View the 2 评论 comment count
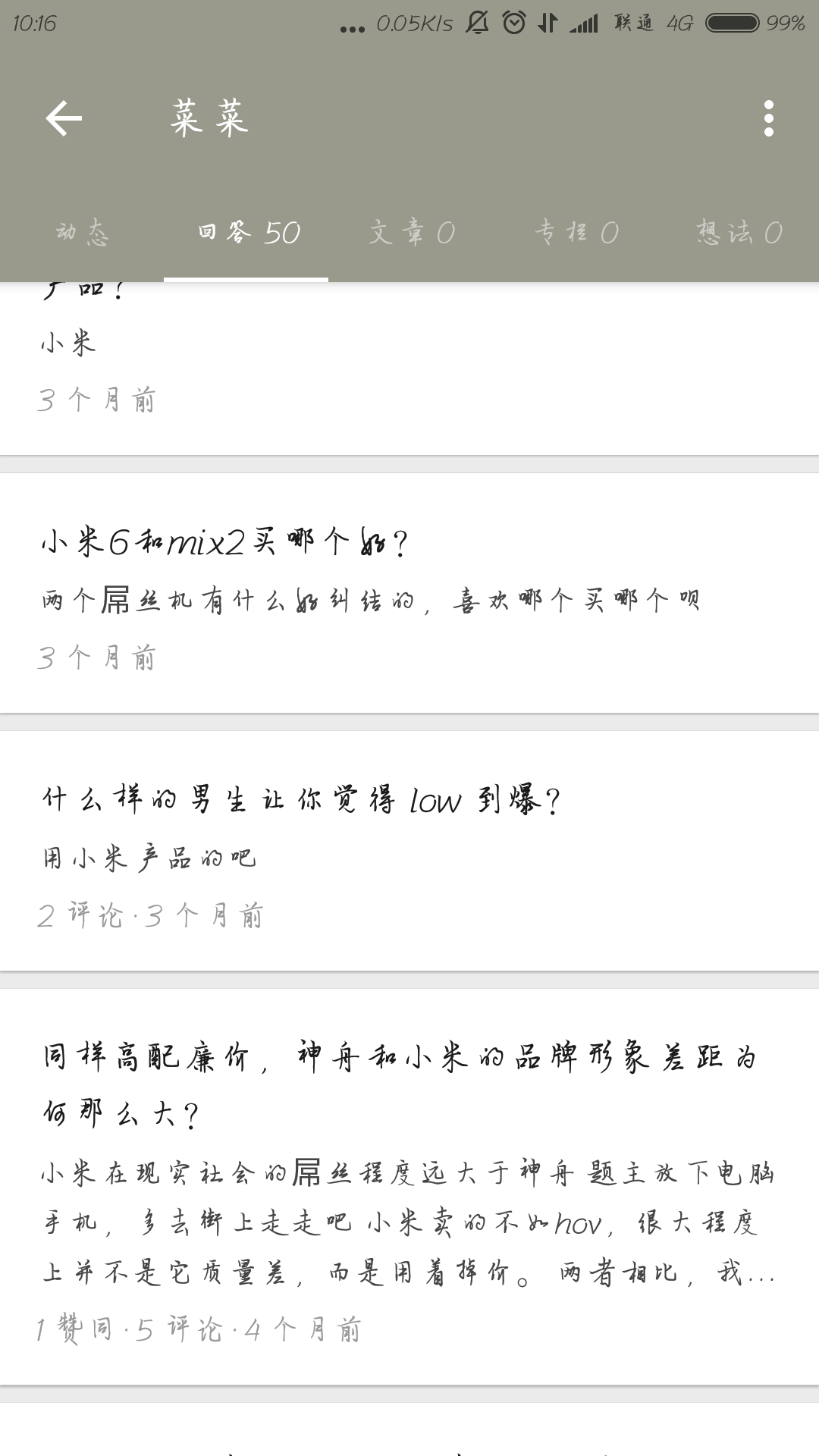819x1456 pixels. (82, 915)
